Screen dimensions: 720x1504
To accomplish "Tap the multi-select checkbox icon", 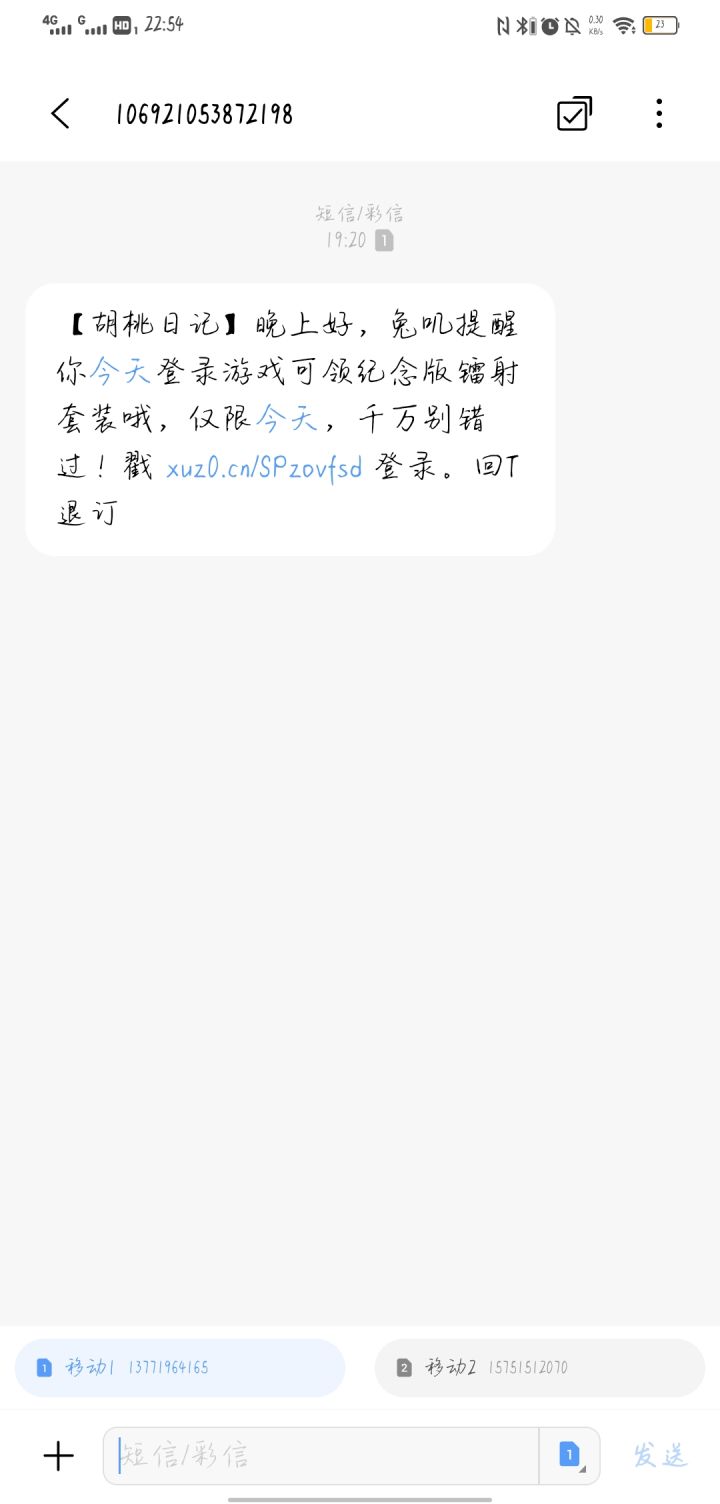I will click(x=574, y=114).
